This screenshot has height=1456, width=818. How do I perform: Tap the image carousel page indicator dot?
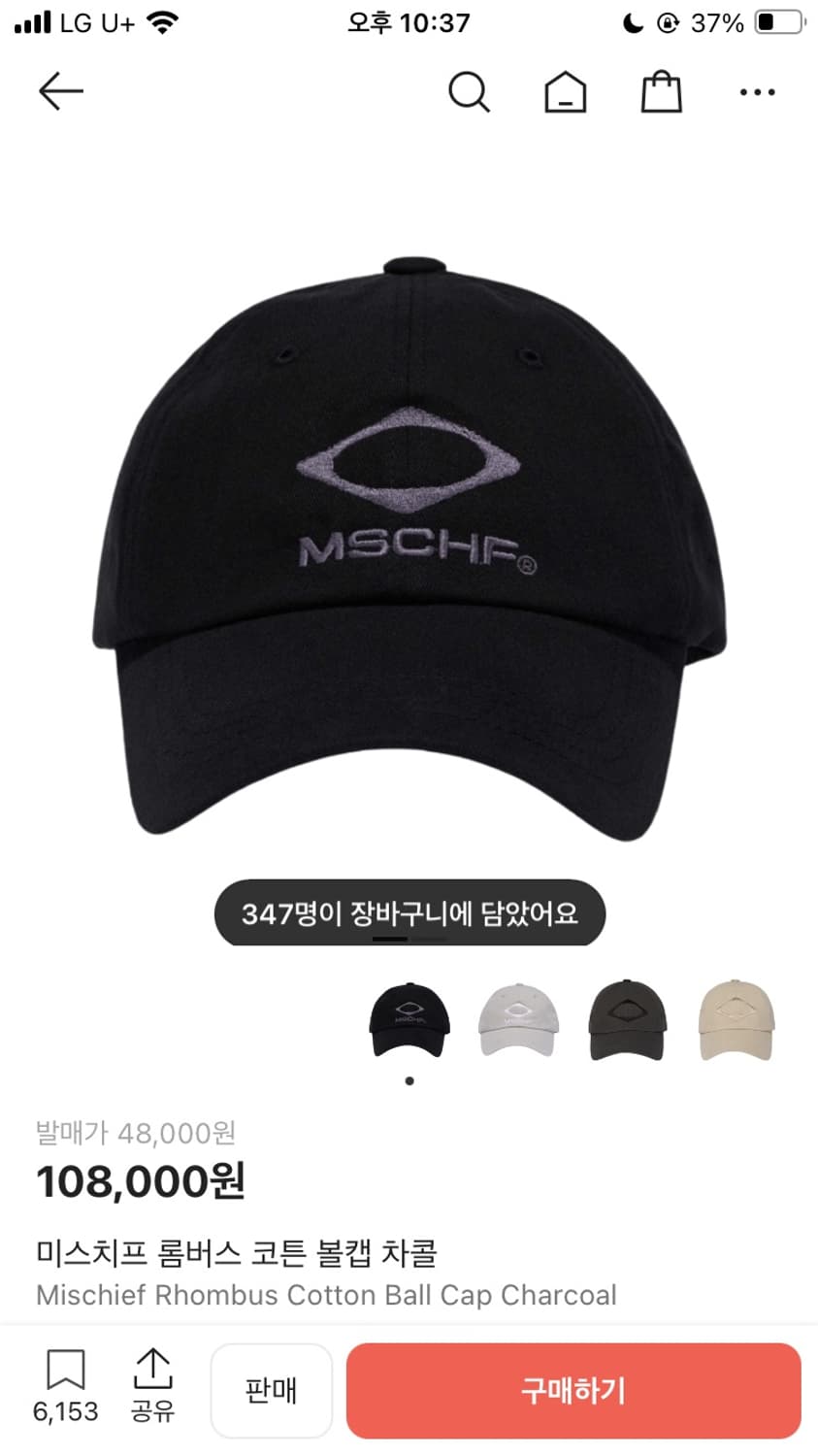tap(409, 1077)
